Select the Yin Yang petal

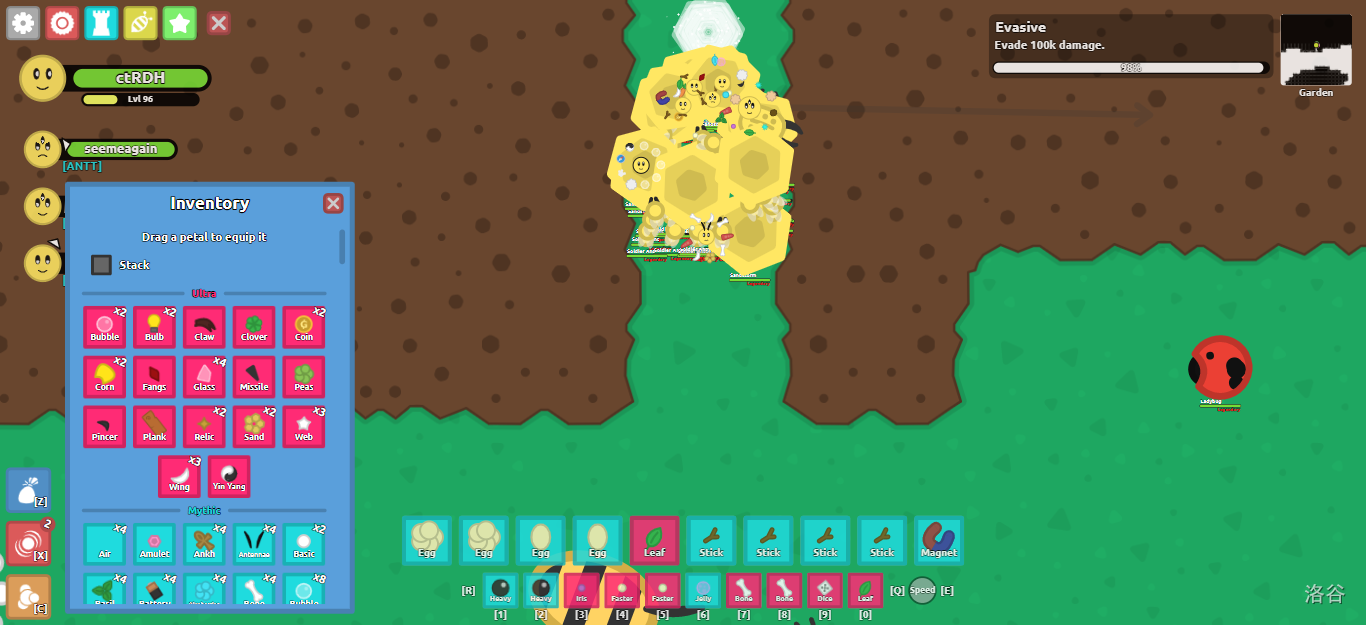[x=229, y=477]
